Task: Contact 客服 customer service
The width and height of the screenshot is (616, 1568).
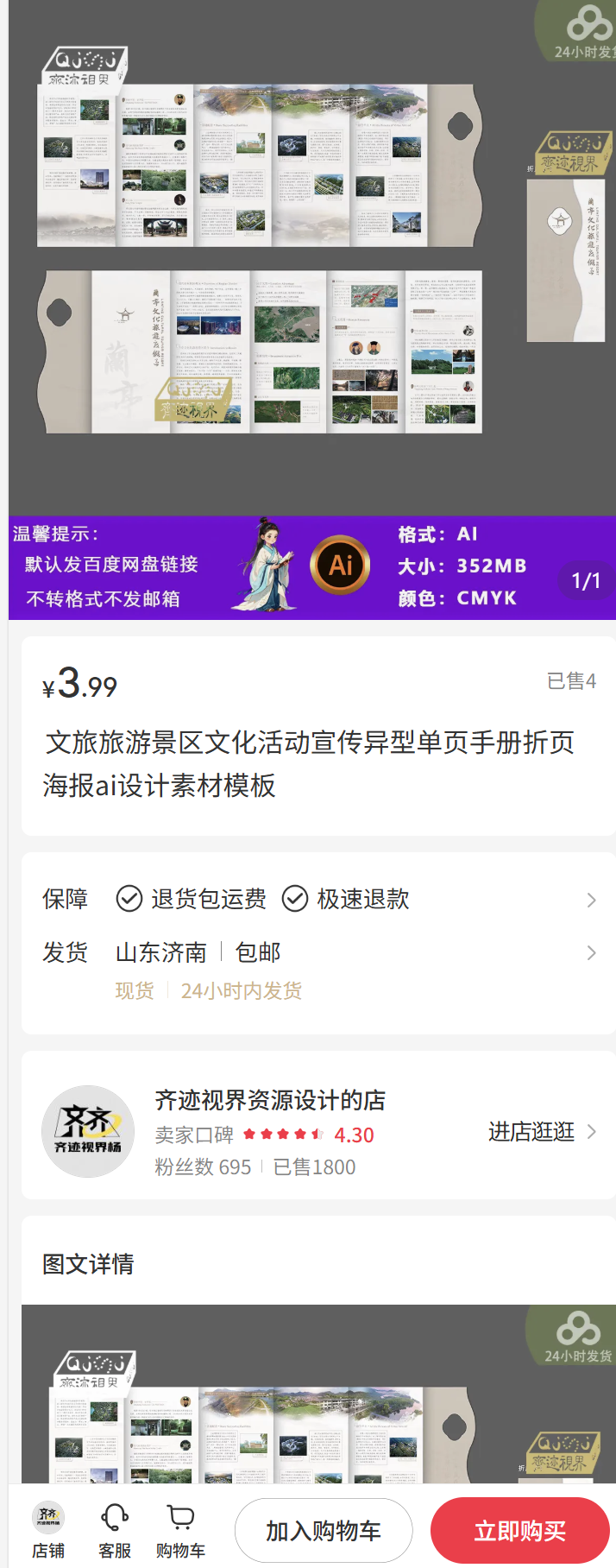Action: [115, 1530]
